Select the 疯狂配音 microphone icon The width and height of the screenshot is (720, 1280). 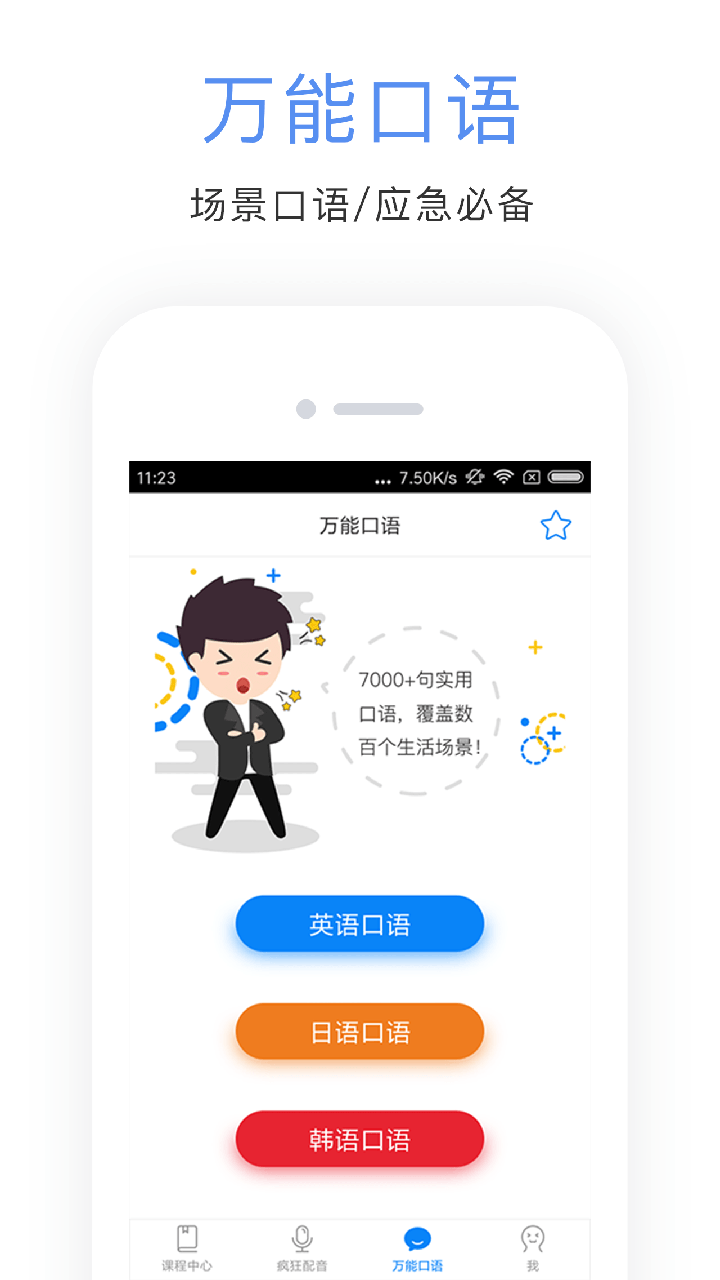pyautogui.click(x=300, y=1241)
